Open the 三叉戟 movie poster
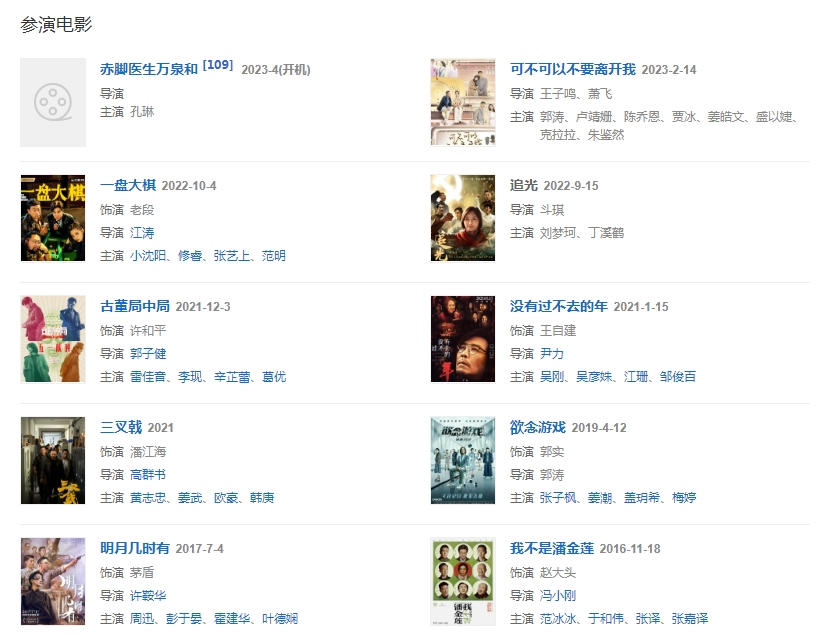This screenshot has width=819, height=640. (x=53, y=460)
